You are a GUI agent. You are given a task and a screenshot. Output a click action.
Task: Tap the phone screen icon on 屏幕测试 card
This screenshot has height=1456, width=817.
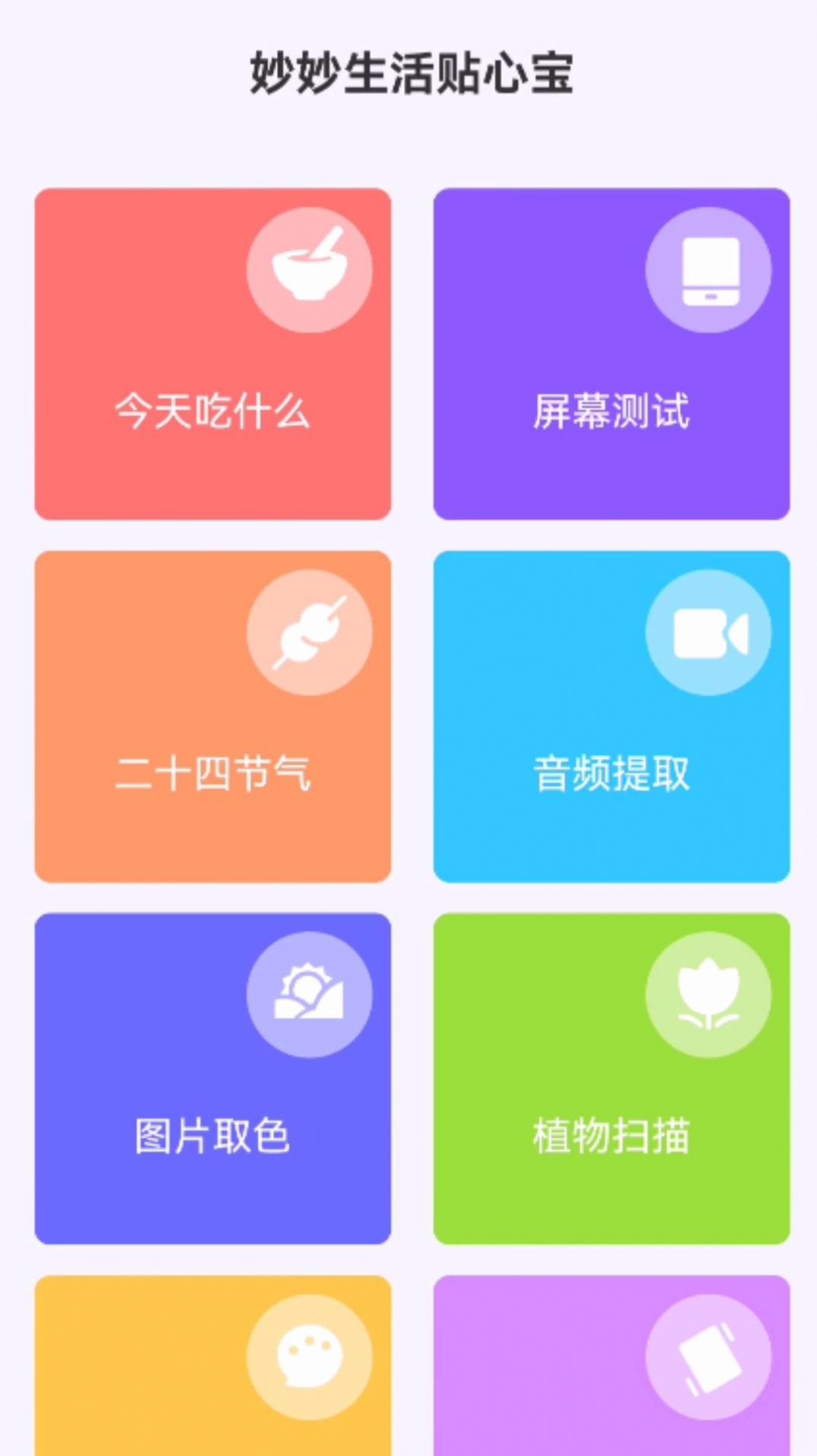pos(706,271)
